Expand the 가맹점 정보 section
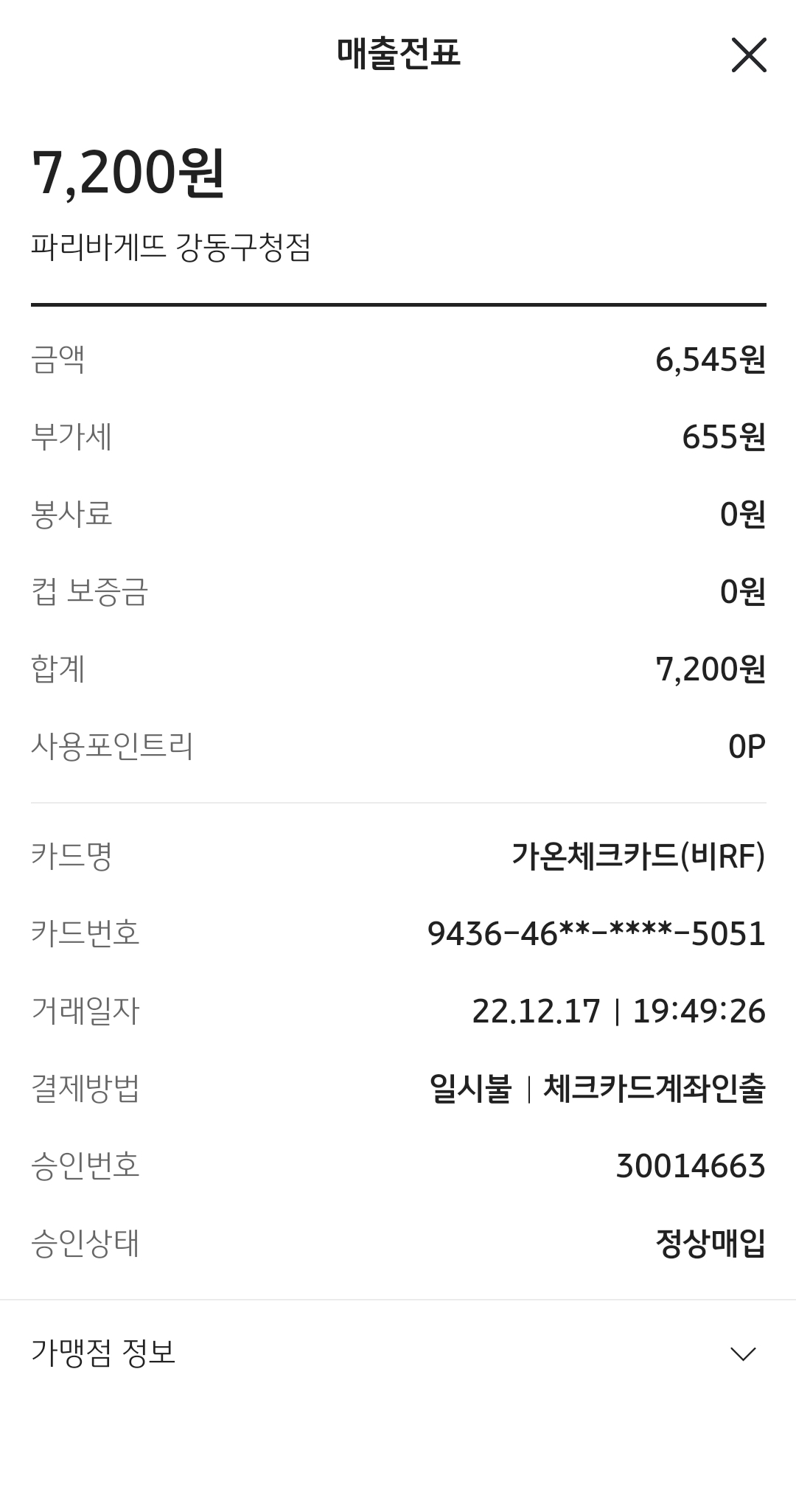 point(742,1354)
